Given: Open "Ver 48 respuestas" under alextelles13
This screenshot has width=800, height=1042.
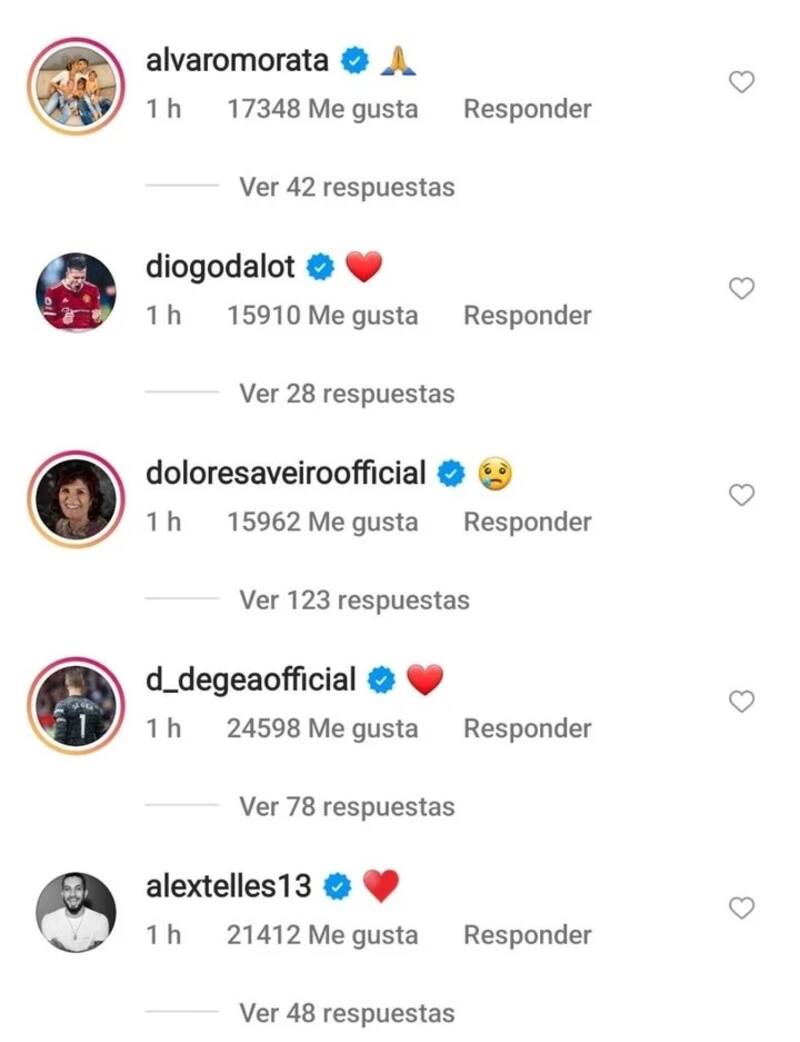Looking at the screenshot, I should pos(346,1013).
